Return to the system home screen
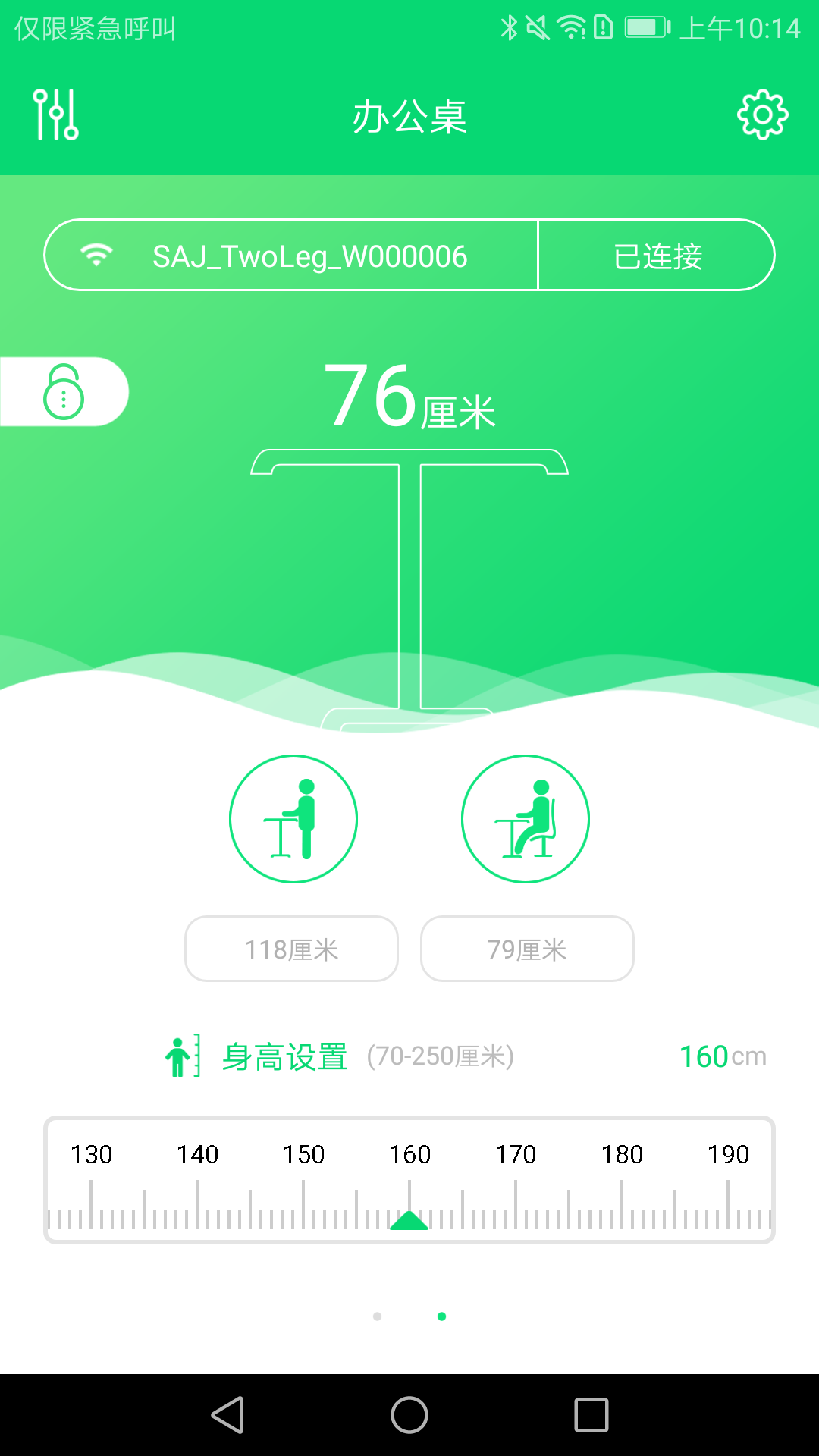 pyautogui.click(x=409, y=1415)
